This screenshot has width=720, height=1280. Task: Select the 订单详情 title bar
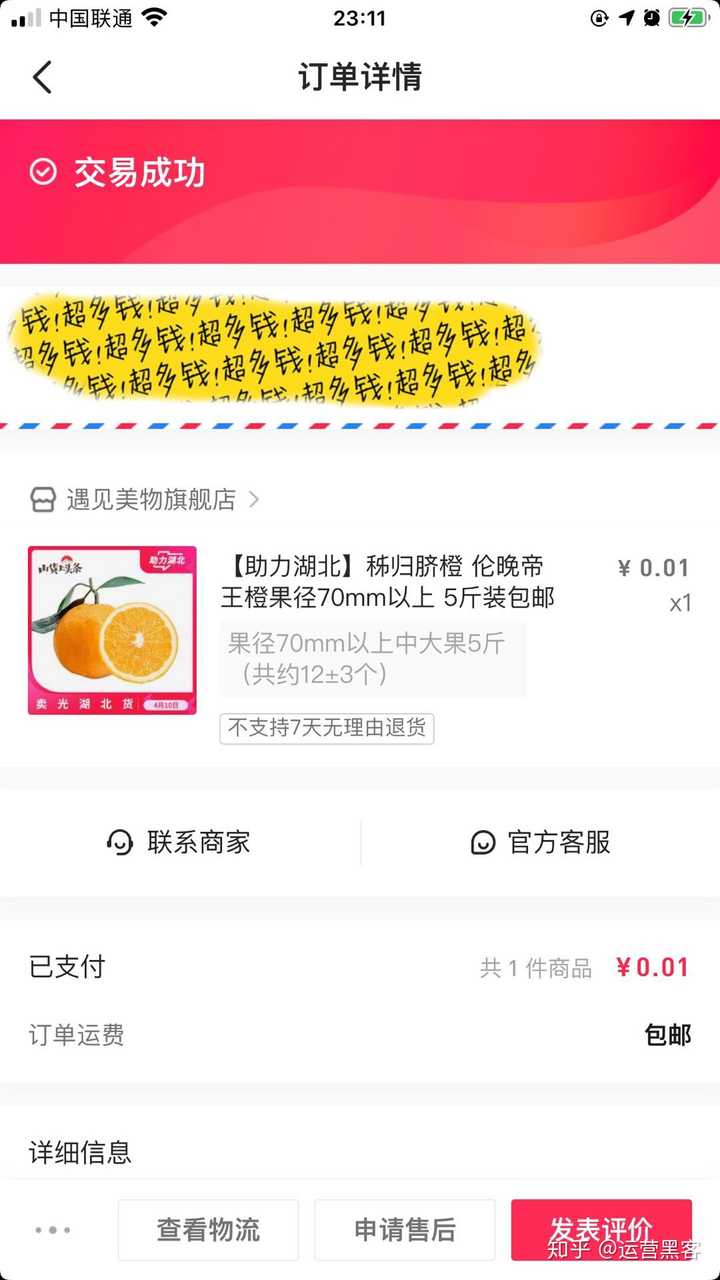(360, 76)
